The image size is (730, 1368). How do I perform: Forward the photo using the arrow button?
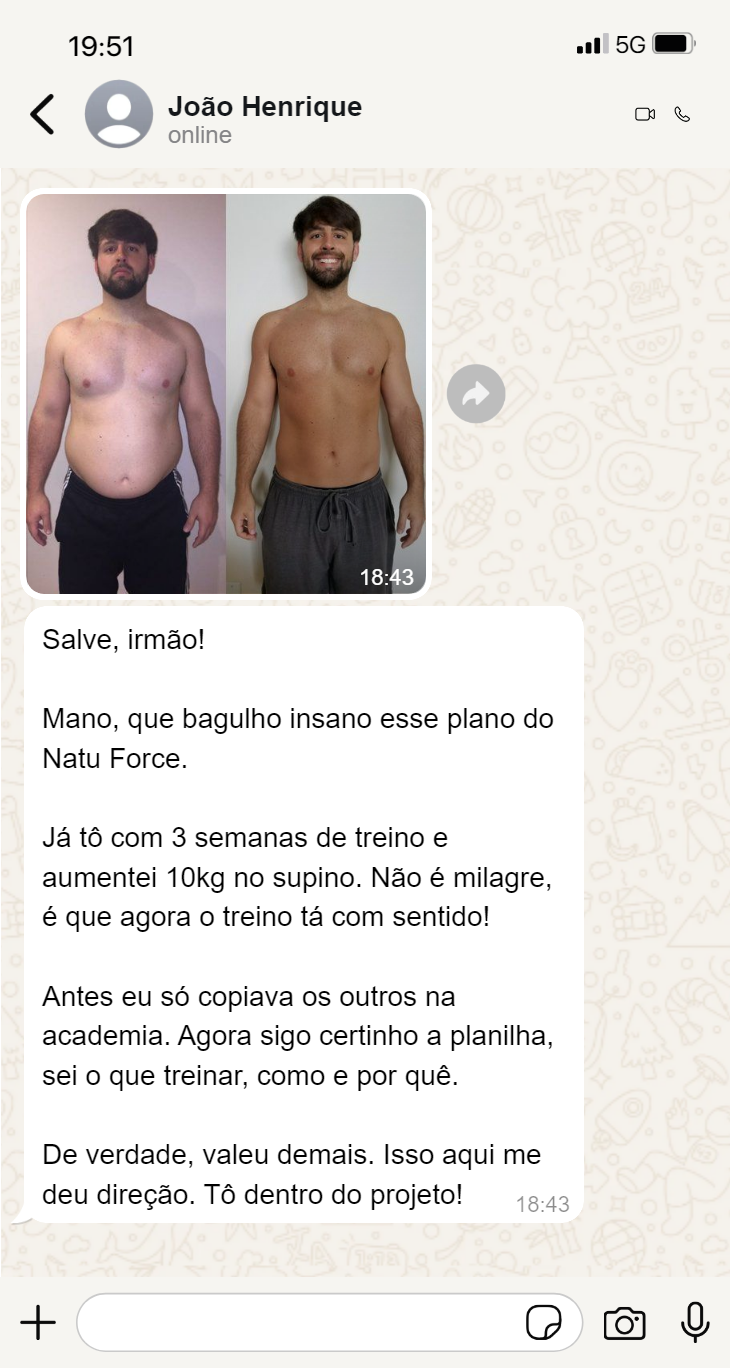coord(476,394)
